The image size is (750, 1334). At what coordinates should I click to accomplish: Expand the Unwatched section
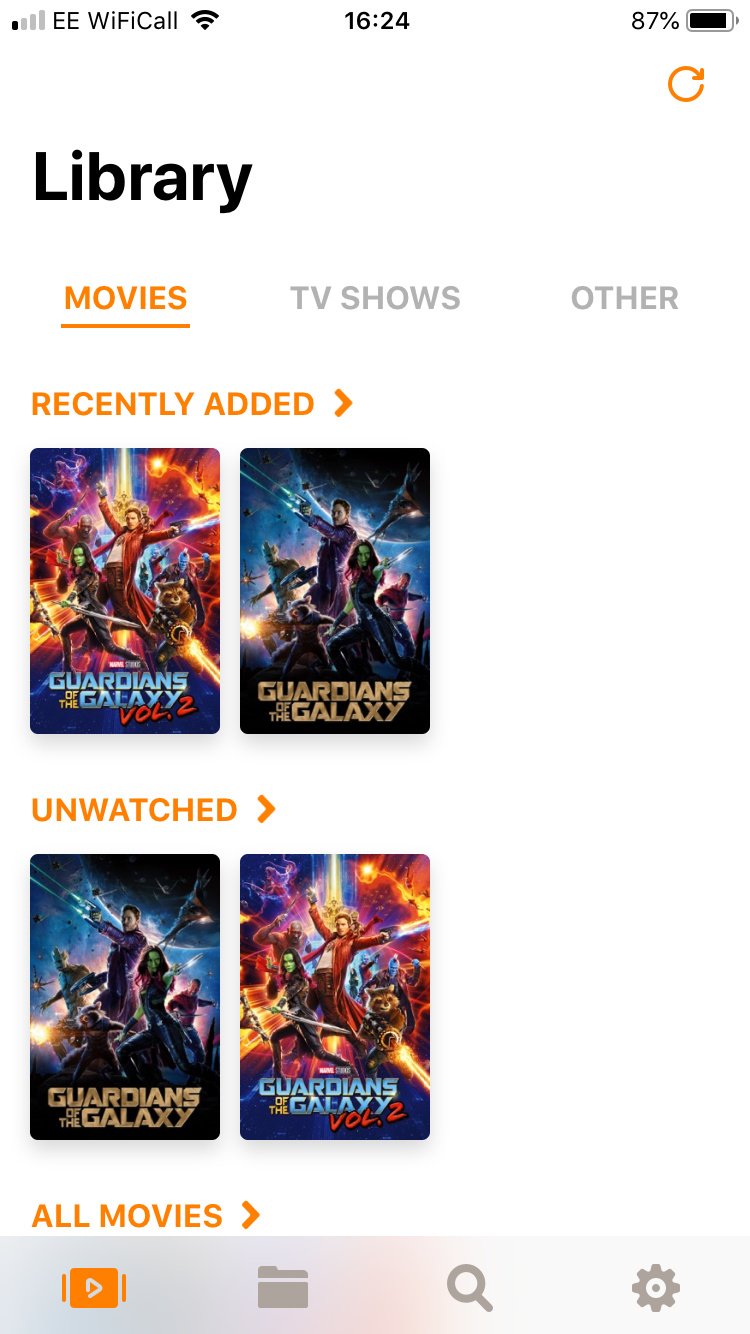[x=153, y=810]
